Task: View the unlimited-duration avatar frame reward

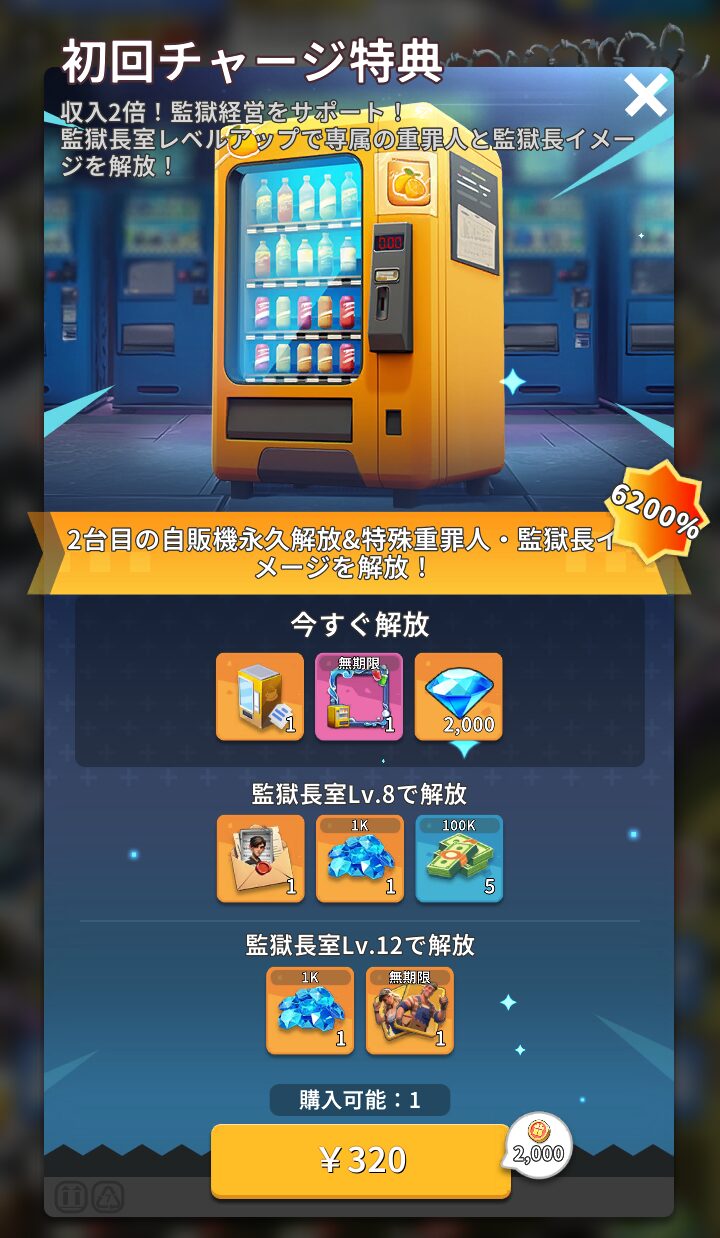Action: [x=359, y=697]
